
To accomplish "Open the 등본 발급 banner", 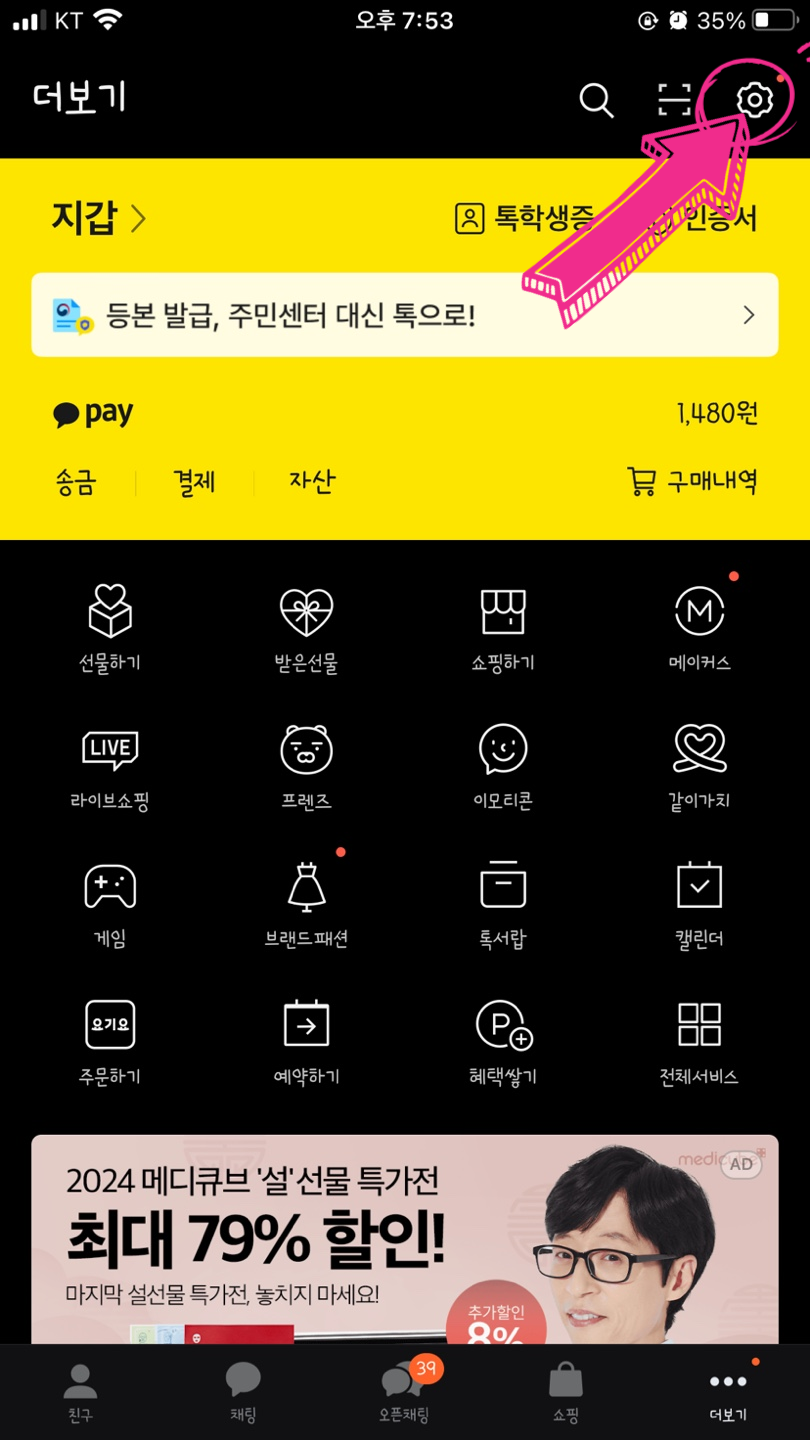I will point(405,315).
